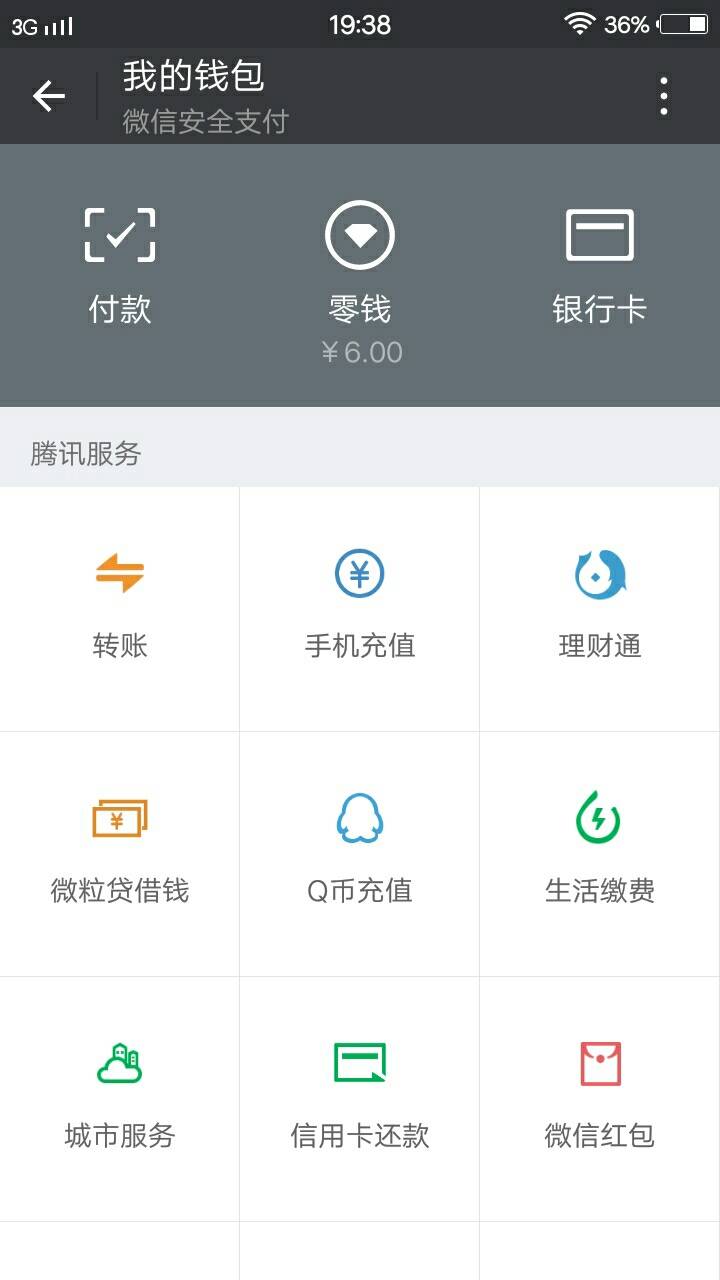Select 转账 transfer service
The image size is (720, 1280).
pyautogui.click(x=120, y=608)
